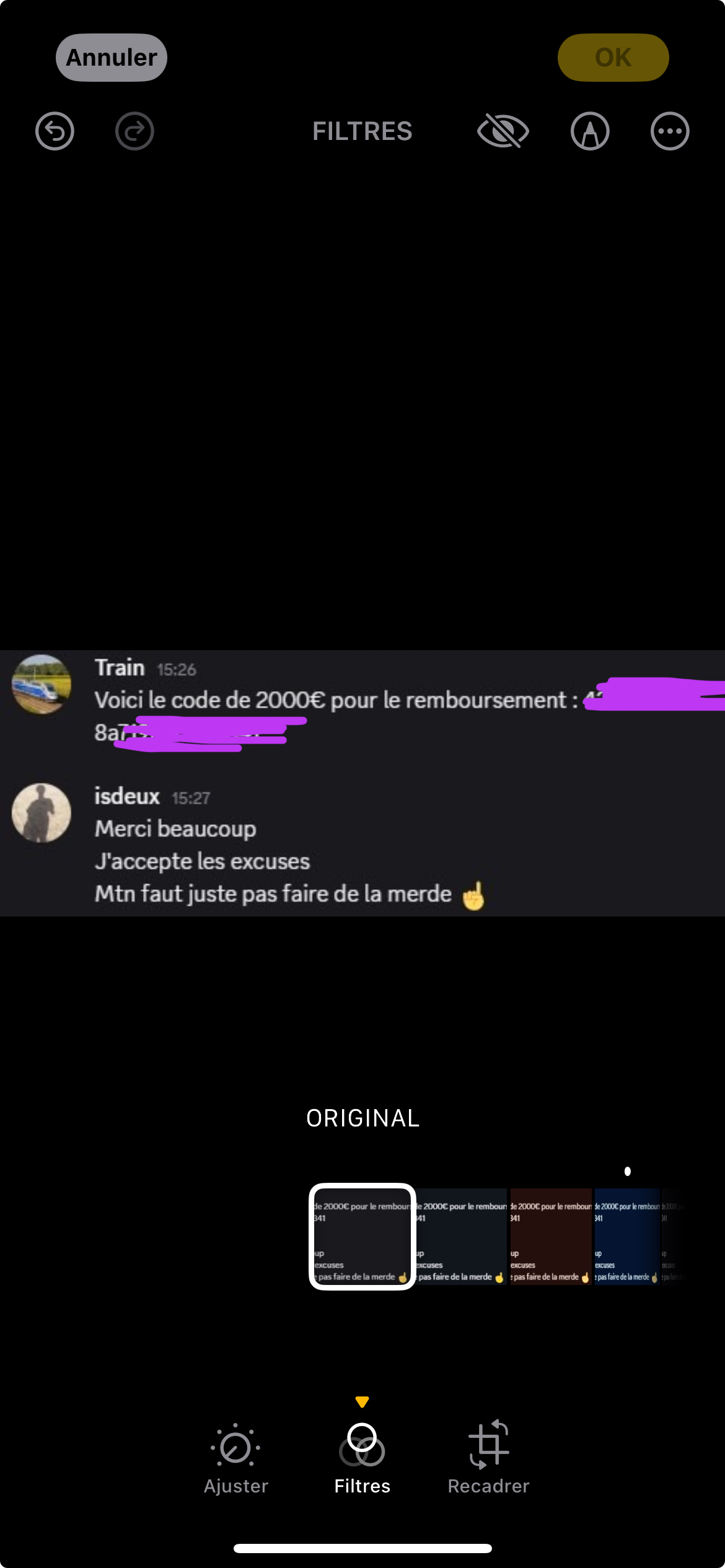
Task: Undo the last edit
Action: coord(55,131)
